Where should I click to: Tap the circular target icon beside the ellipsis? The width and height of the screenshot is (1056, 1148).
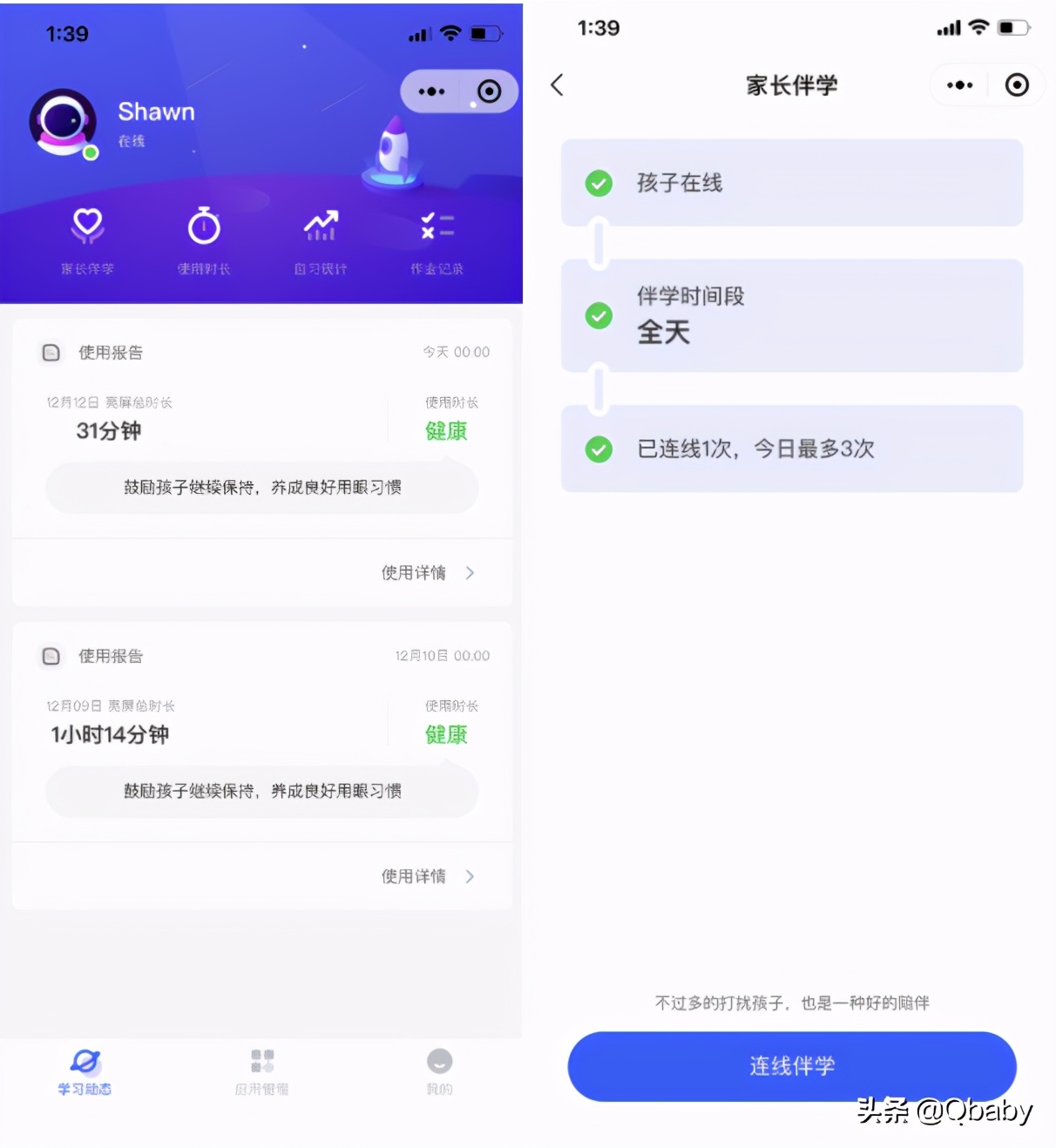tap(488, 91)
